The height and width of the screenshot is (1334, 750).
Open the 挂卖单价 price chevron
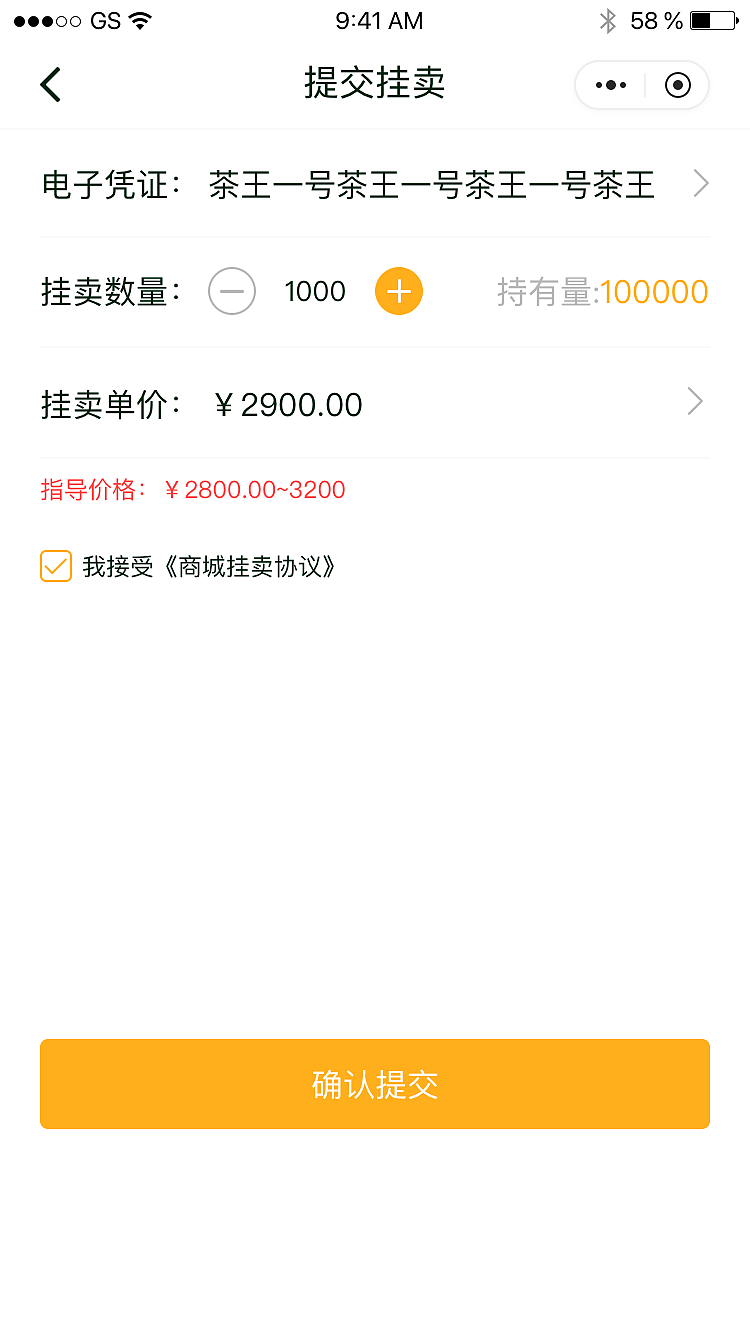[695, 401]
